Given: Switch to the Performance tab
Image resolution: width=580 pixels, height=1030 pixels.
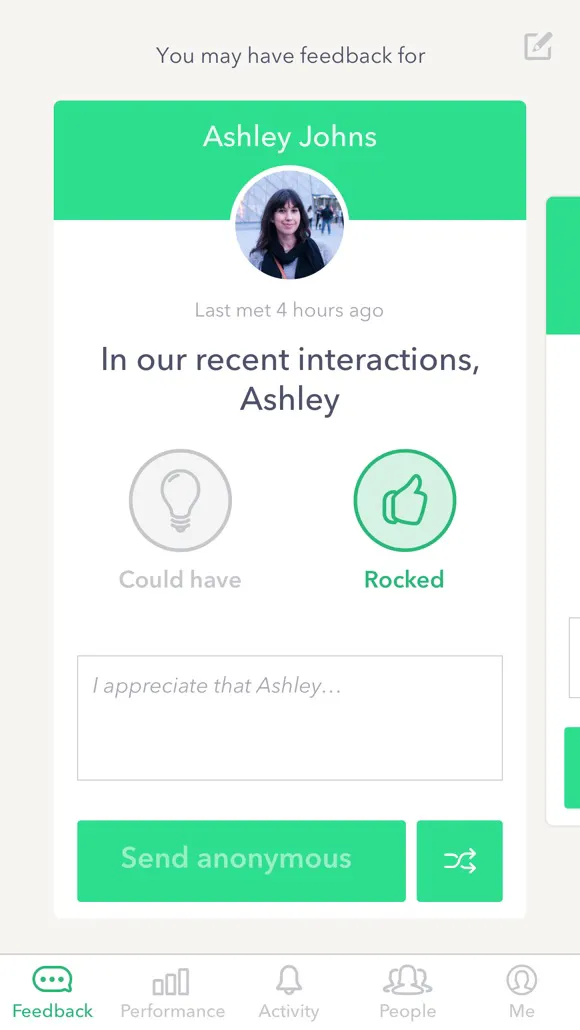Looking at the screenshot, I should 172,993.
